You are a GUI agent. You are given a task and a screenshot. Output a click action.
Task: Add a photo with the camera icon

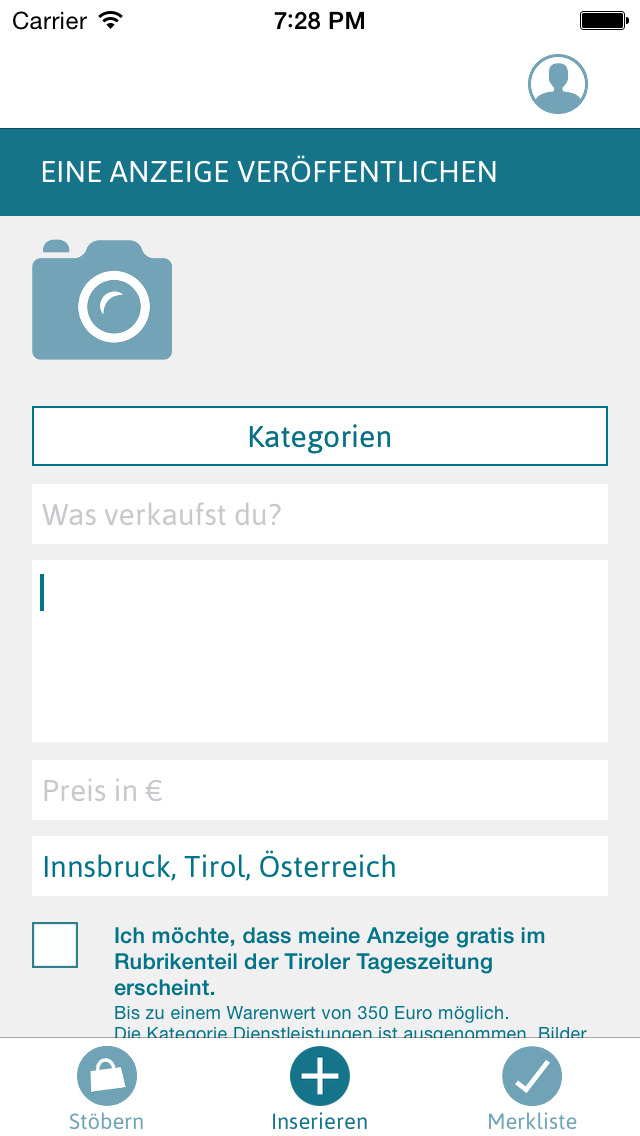pyautogui.click(x=102, y=299)
